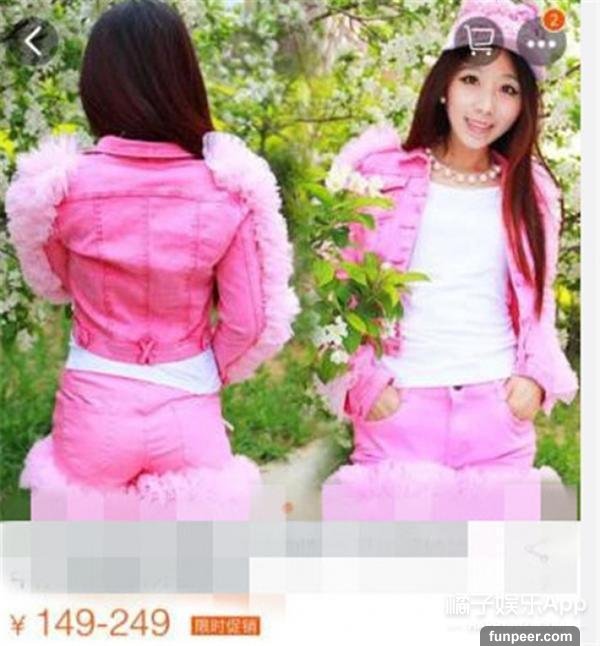
Task: Go back using the arrow icon
Action: pos(35,42)
